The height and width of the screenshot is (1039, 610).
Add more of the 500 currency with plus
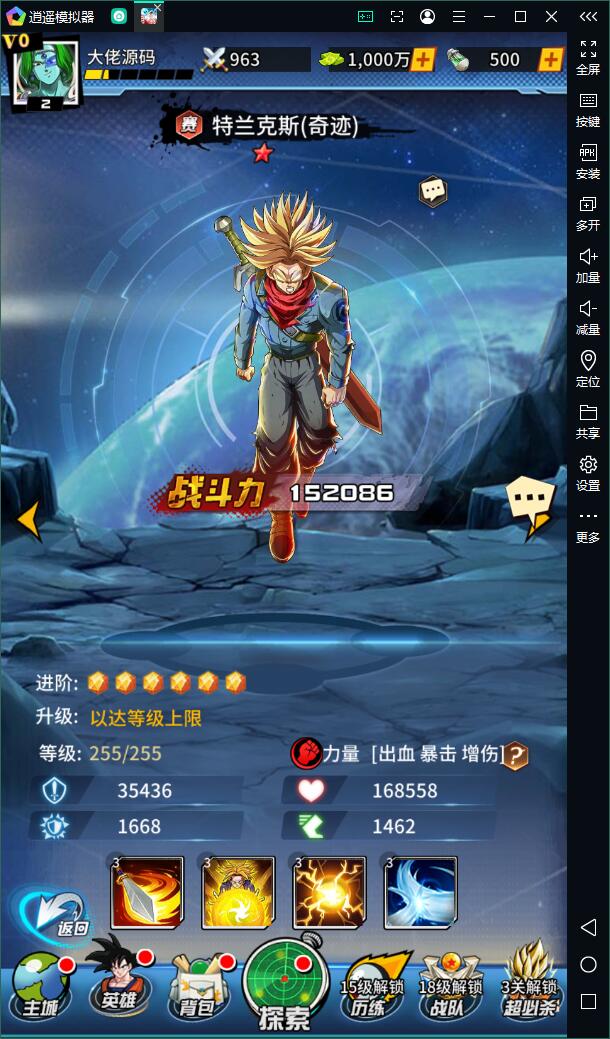551,59
